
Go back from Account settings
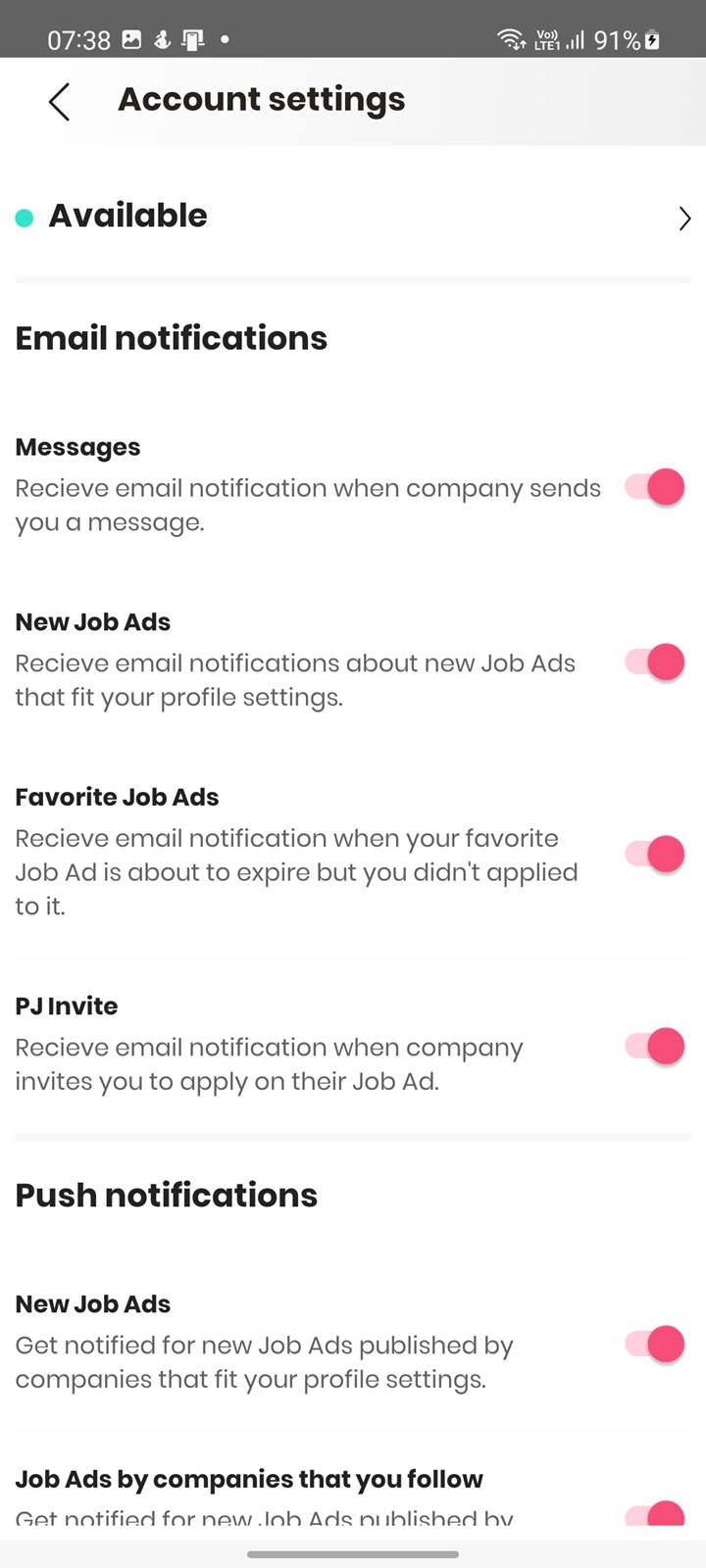pos(59,101)
